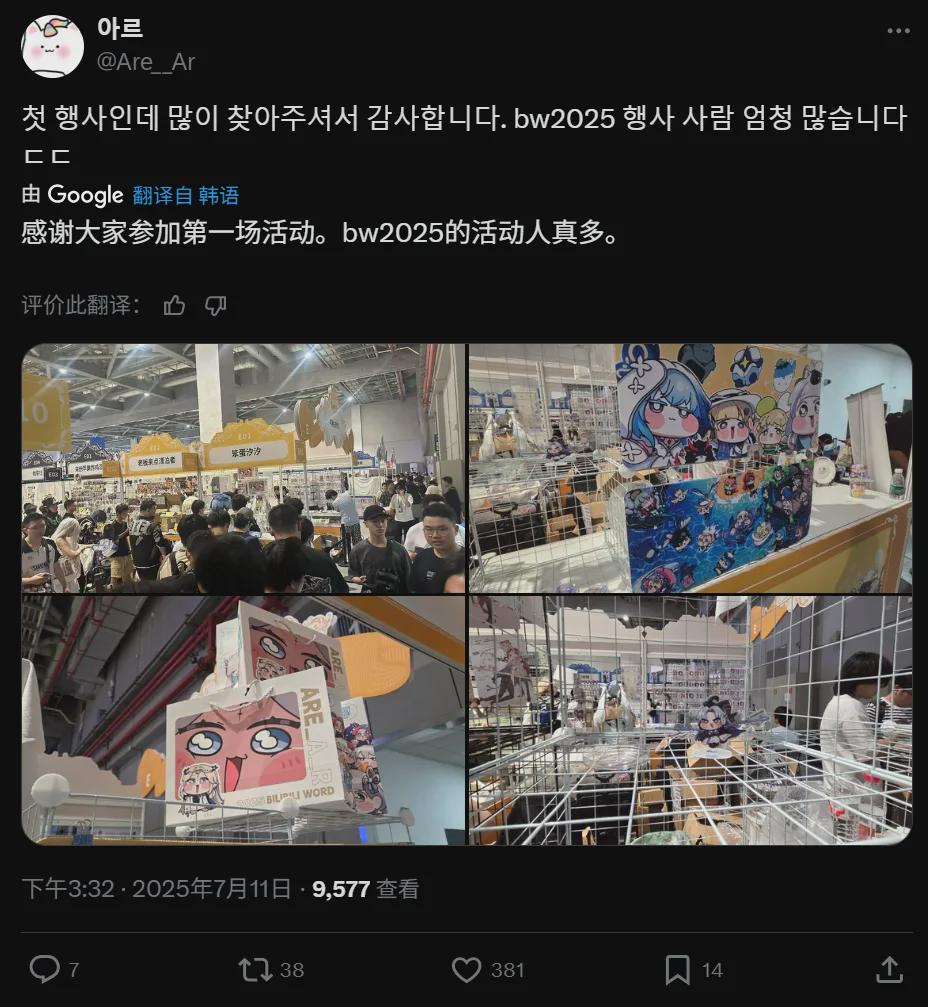Open the wire grid booth photo

[690, 720]
